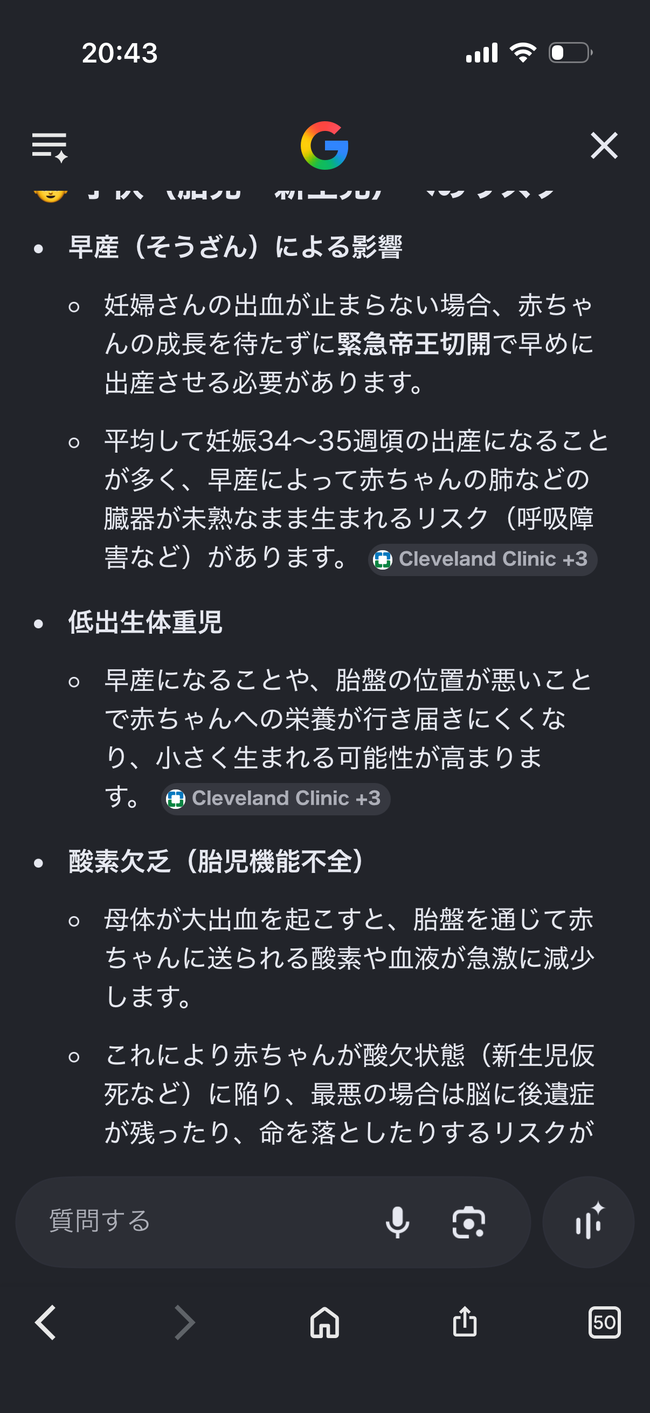Open Cleveland Clinic source chip under 低出生体重児
This screenshot has width=650, height=1413.
coord(275,798)
